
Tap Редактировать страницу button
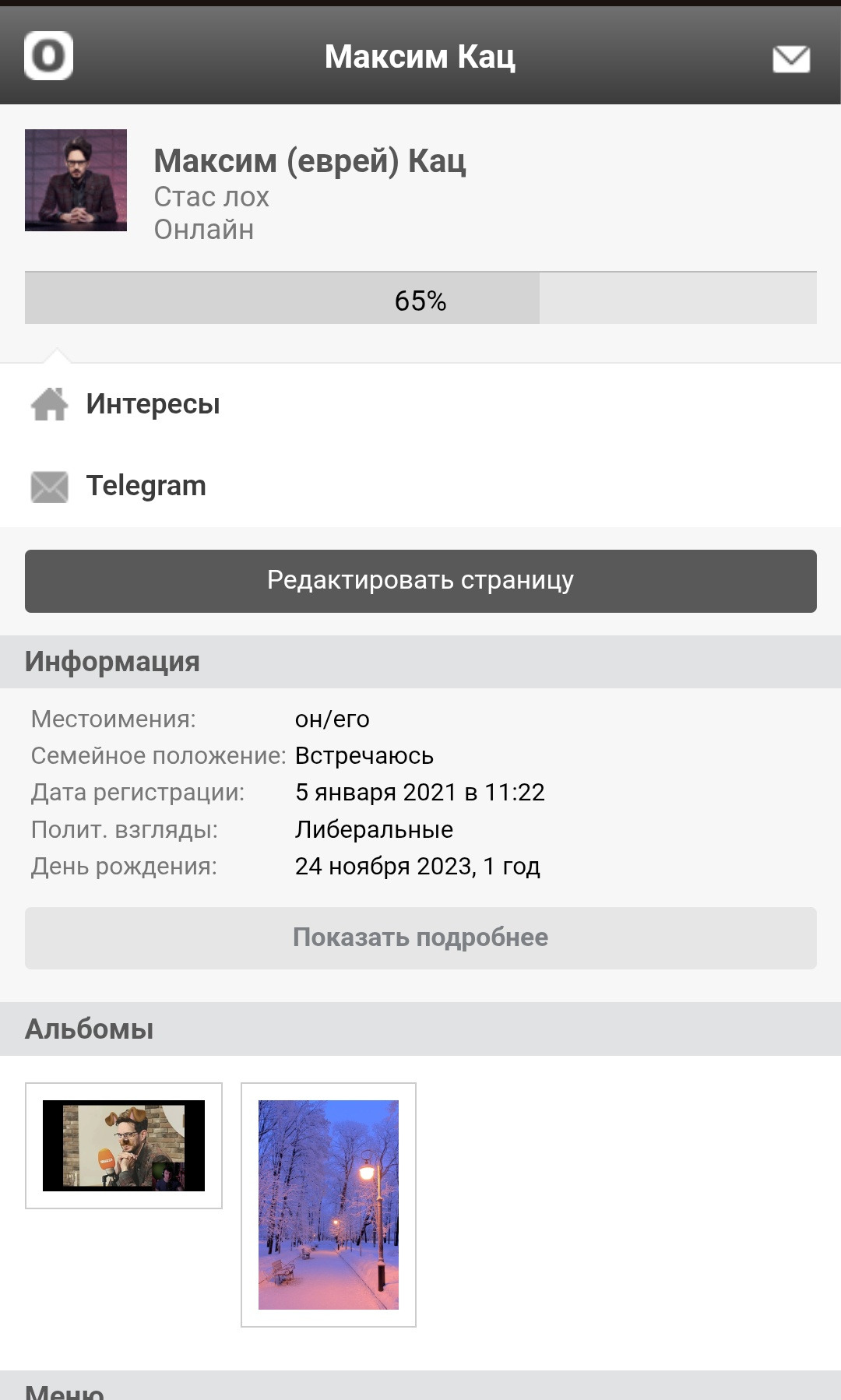click(x=420, y=581)
